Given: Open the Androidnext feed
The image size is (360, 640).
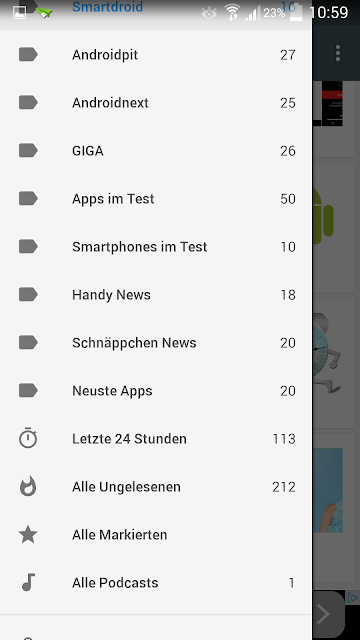Looking at the screenshot, I should (x=156, y=102).
